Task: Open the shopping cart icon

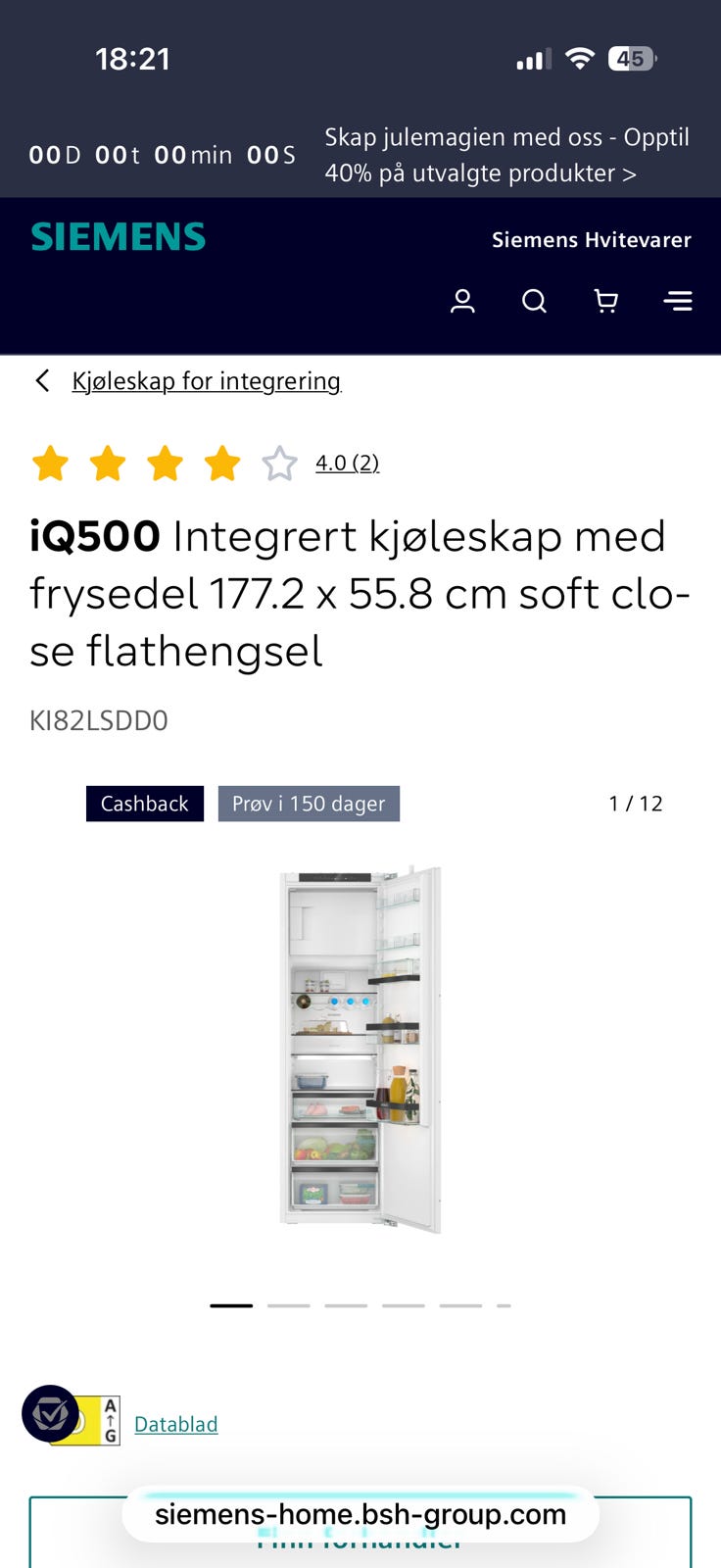Action: (x=606, y=302)
